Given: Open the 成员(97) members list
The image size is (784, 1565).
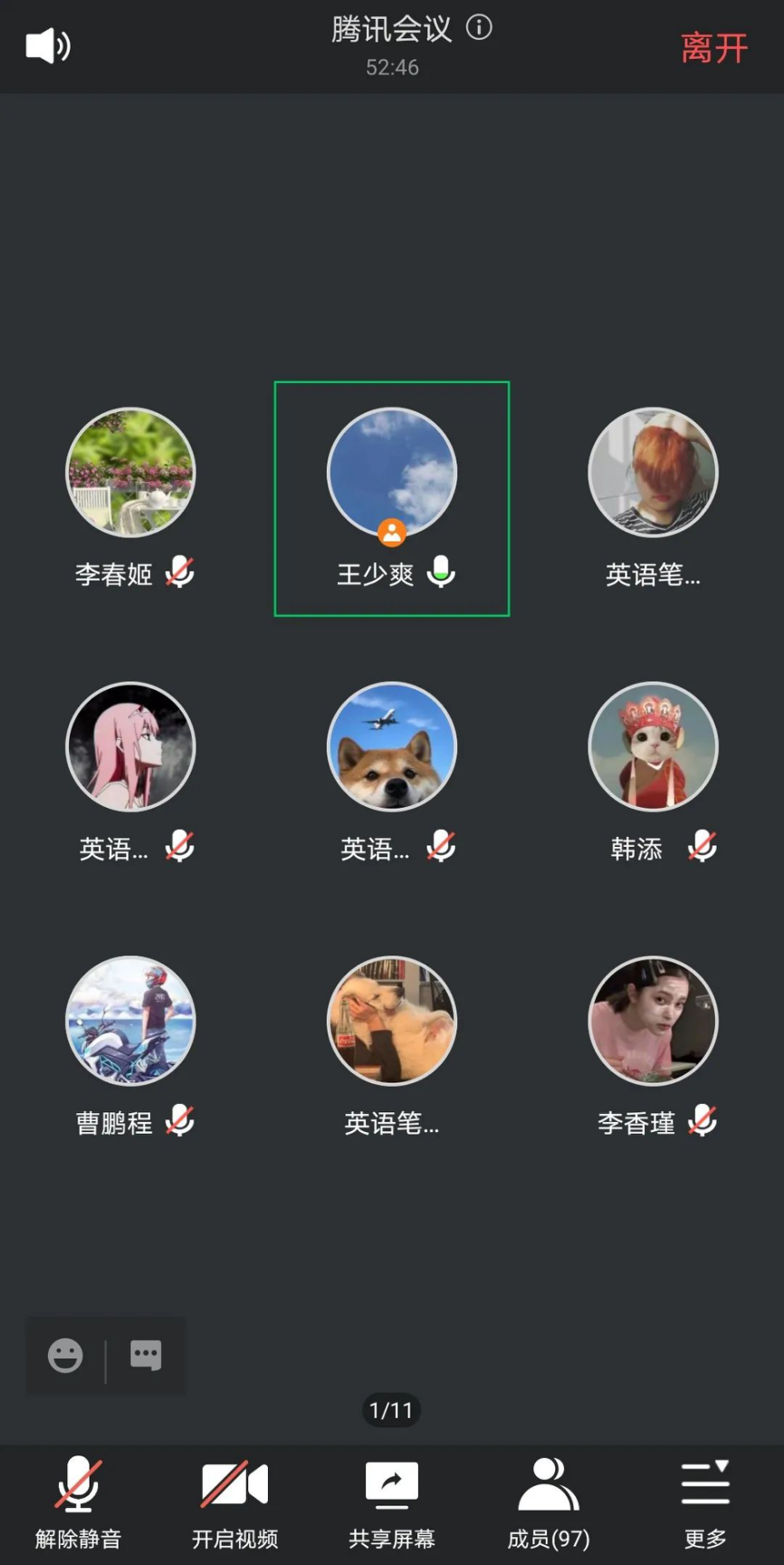Looking at the screenshot, I should click(549, 1500).
